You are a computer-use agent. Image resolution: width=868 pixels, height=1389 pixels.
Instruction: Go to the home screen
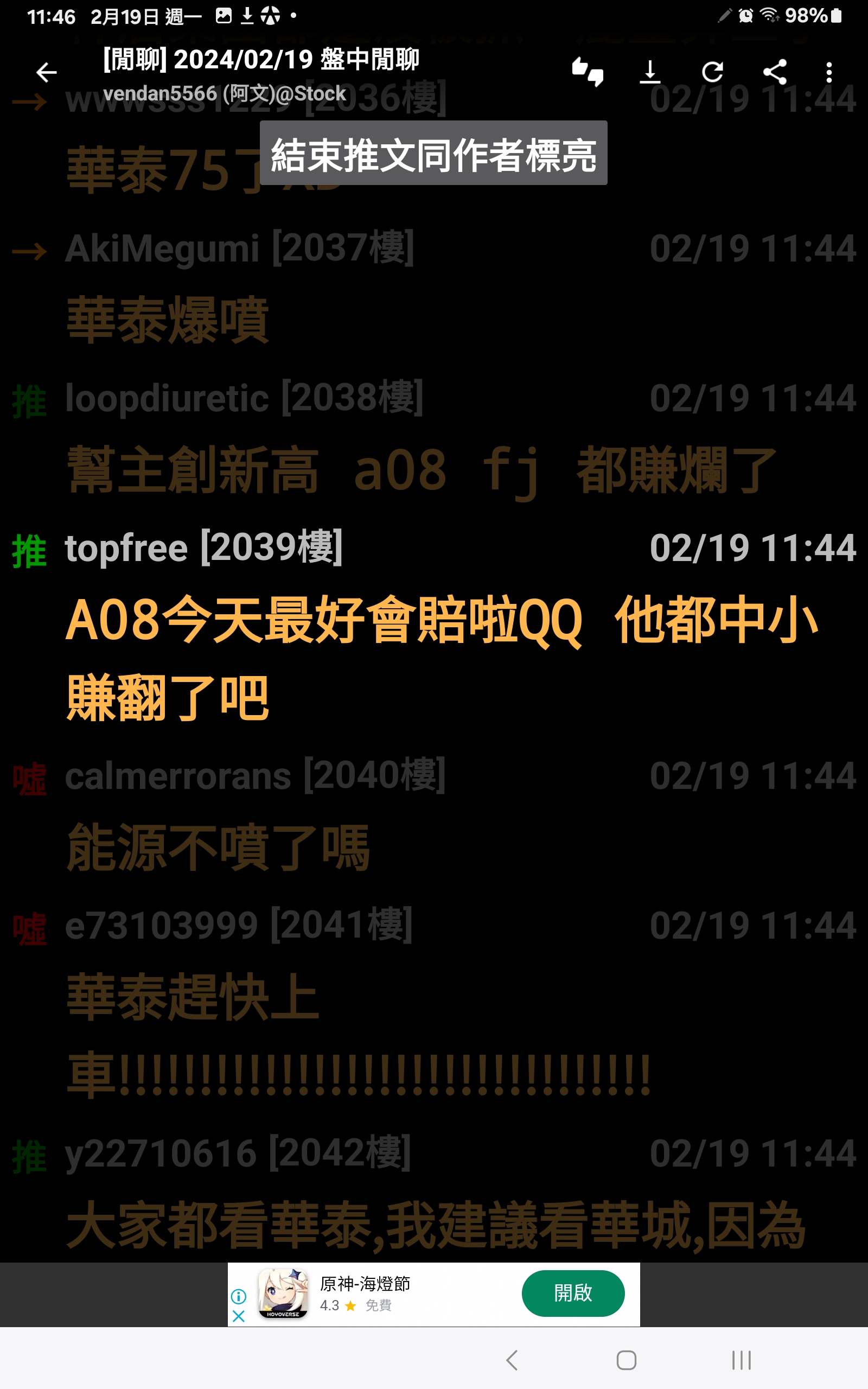pos(626,1360)
